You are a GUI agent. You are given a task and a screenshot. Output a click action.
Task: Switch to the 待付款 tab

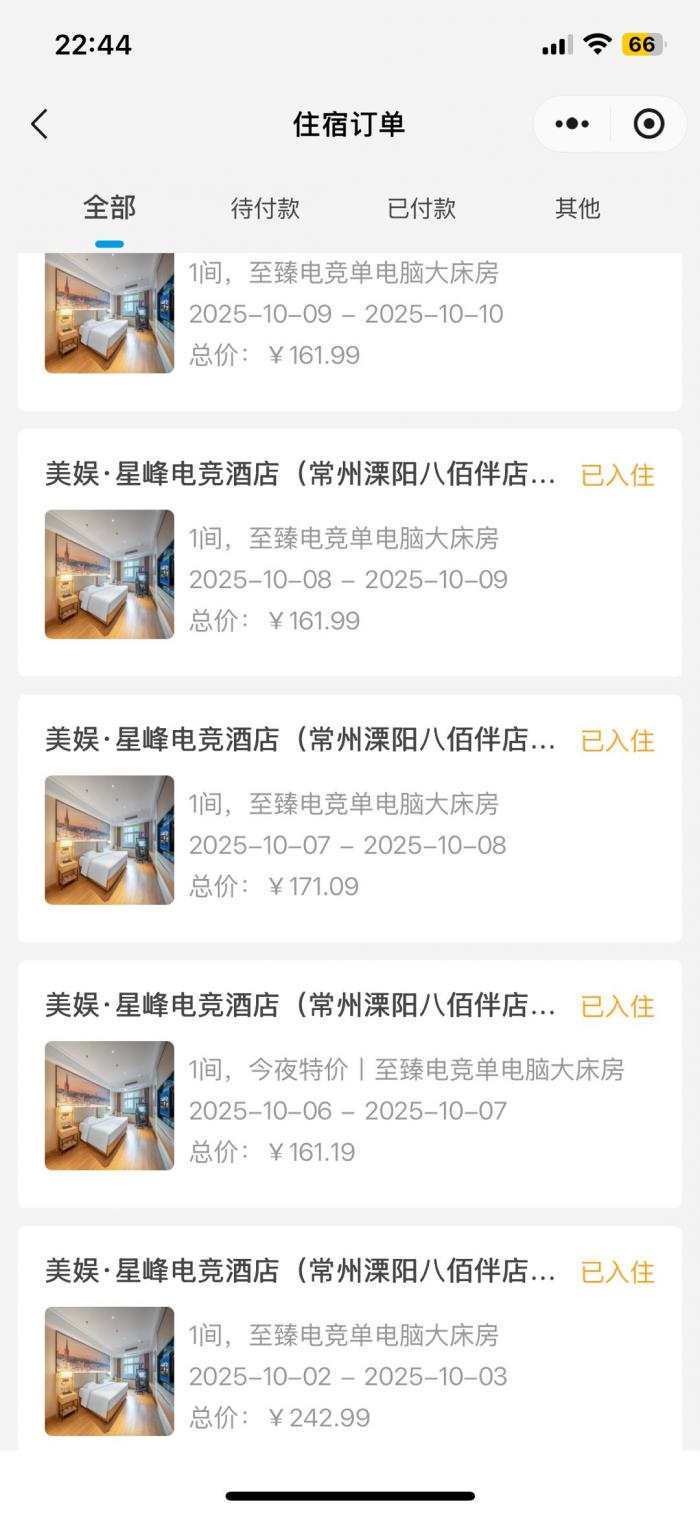[x=265, y=208]
